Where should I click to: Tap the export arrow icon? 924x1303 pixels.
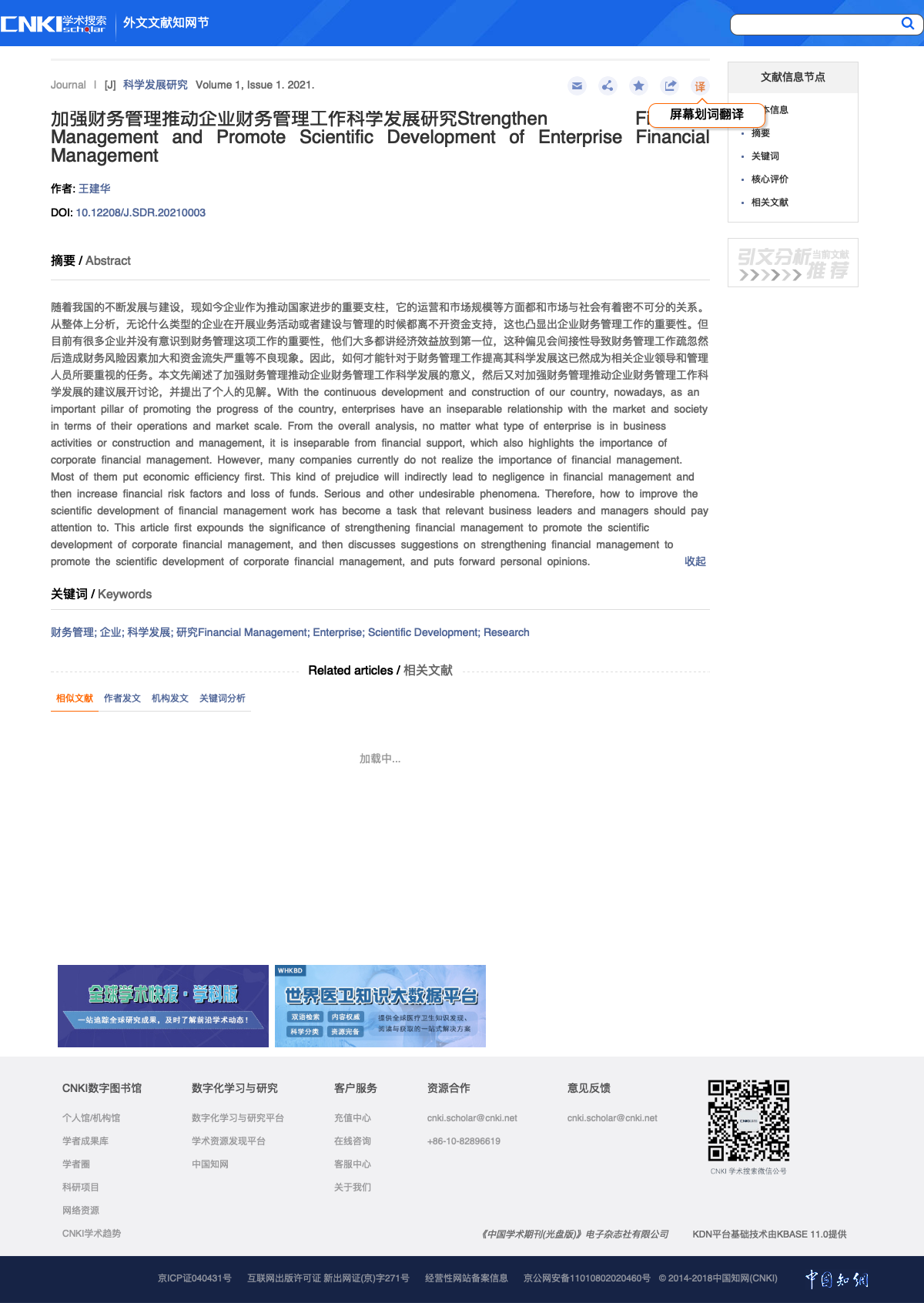coord(670,85)
